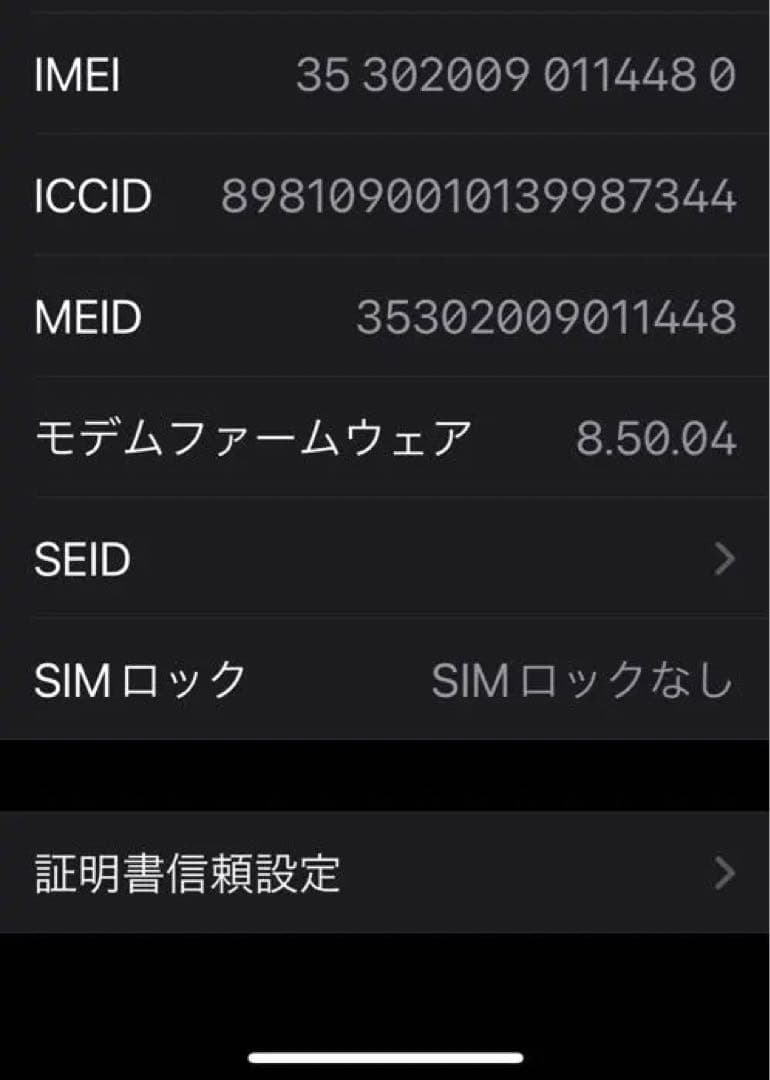Tap the chevron next to SEID
This screenshot has height=1080, width=770.
[723, 558]
